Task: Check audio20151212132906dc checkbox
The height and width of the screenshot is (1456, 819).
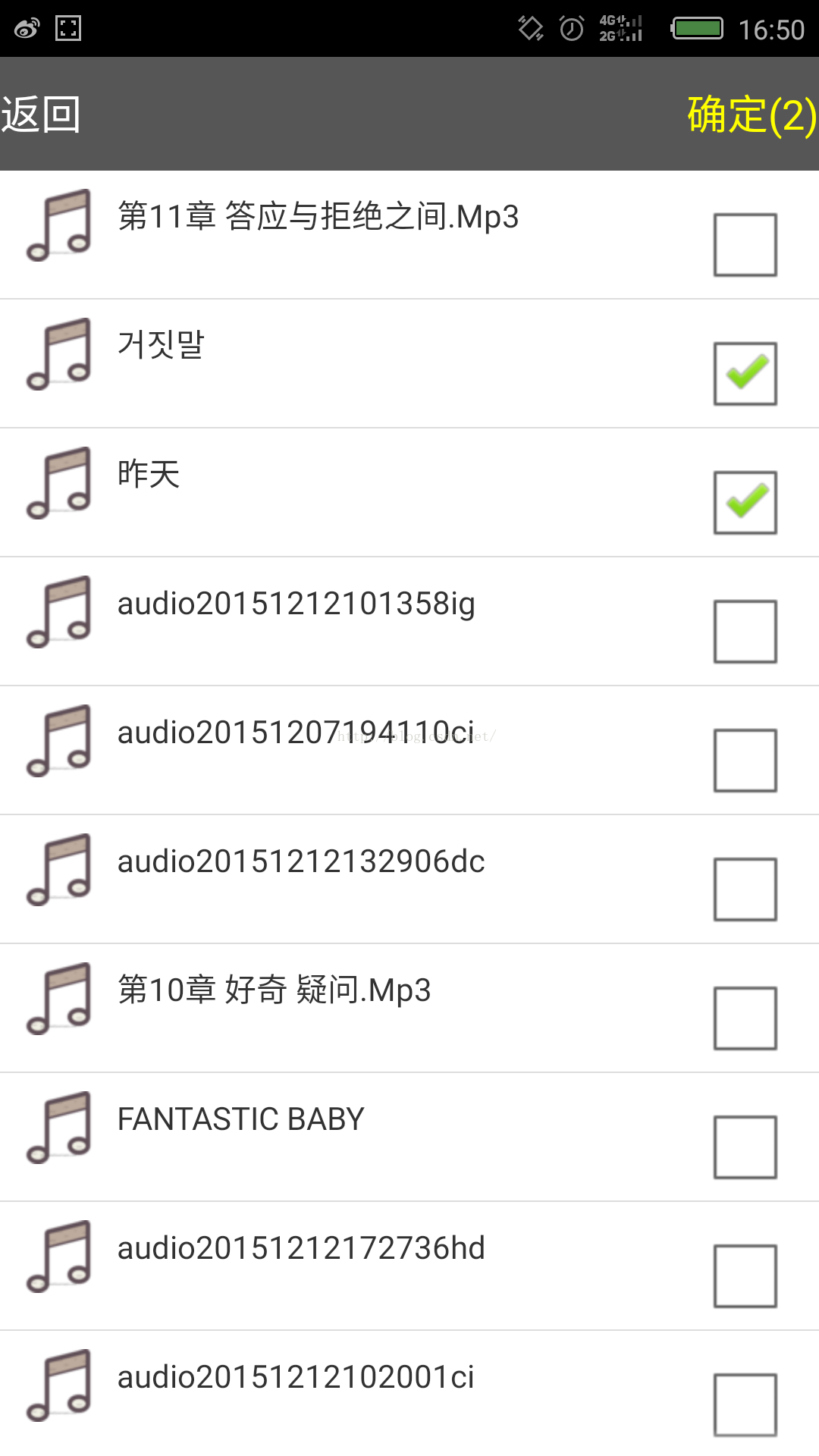Action: coord(745,889)
